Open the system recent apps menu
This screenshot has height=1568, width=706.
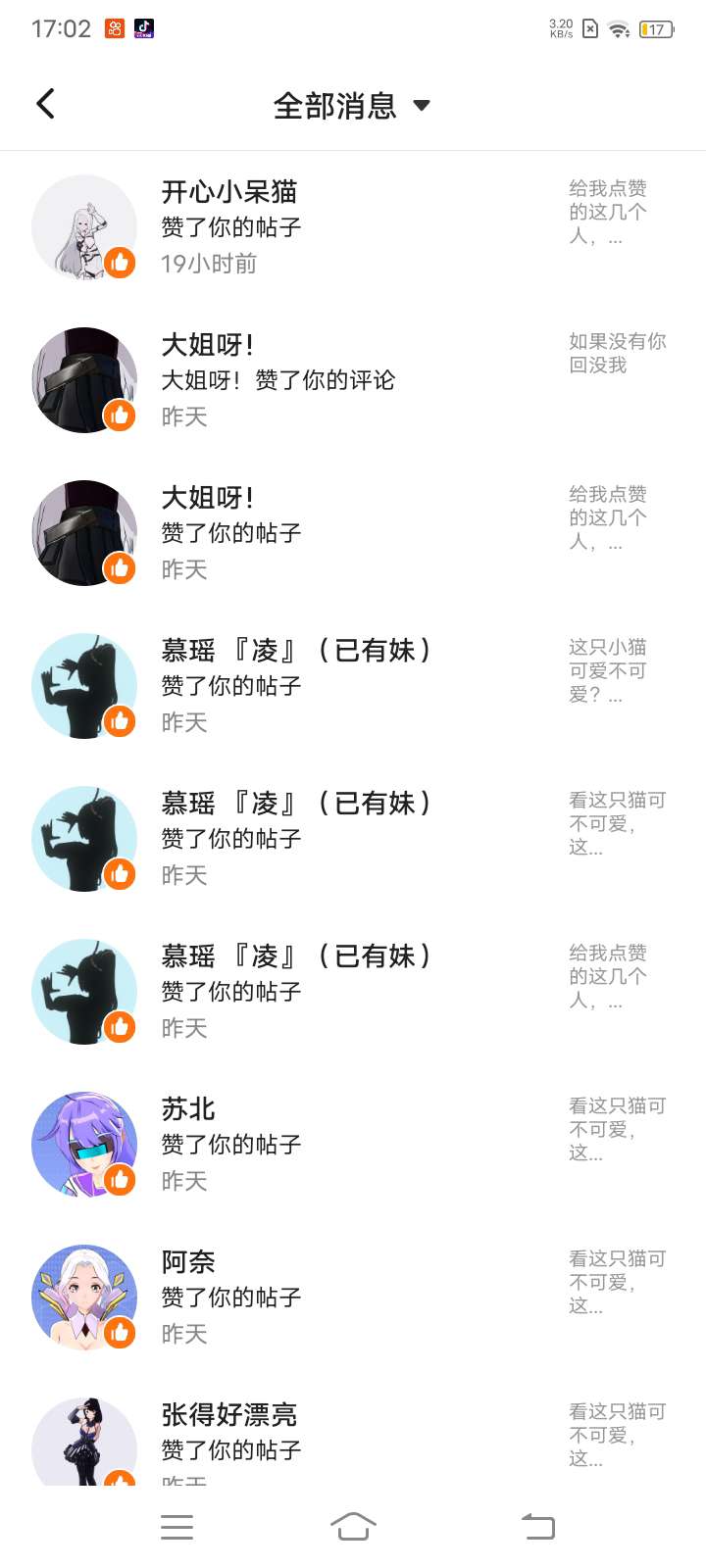(176, 1526)
